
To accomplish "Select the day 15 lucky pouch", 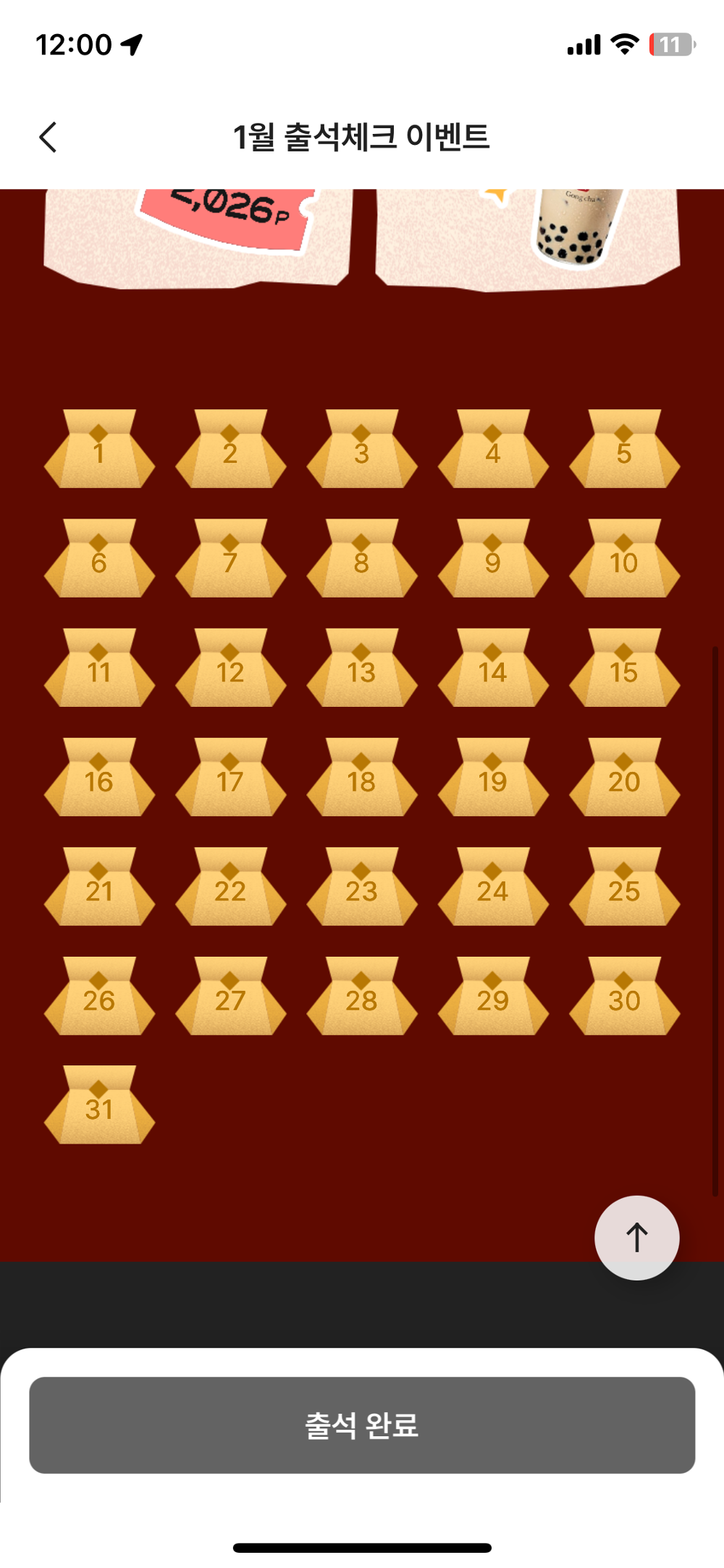I will [624, 670].
